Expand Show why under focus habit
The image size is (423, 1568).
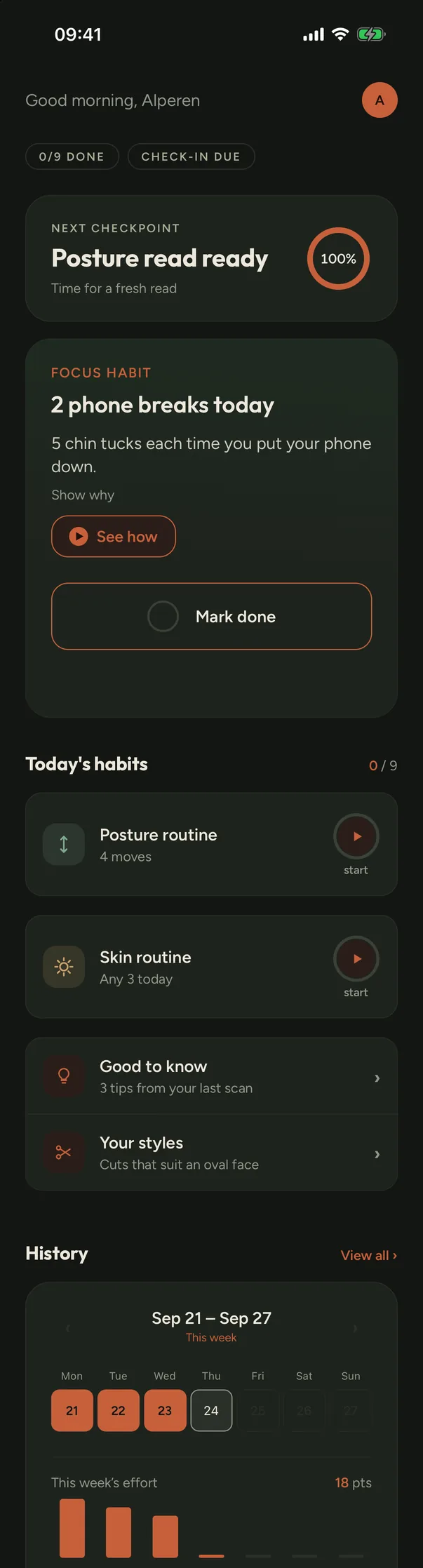click(83, 495)
